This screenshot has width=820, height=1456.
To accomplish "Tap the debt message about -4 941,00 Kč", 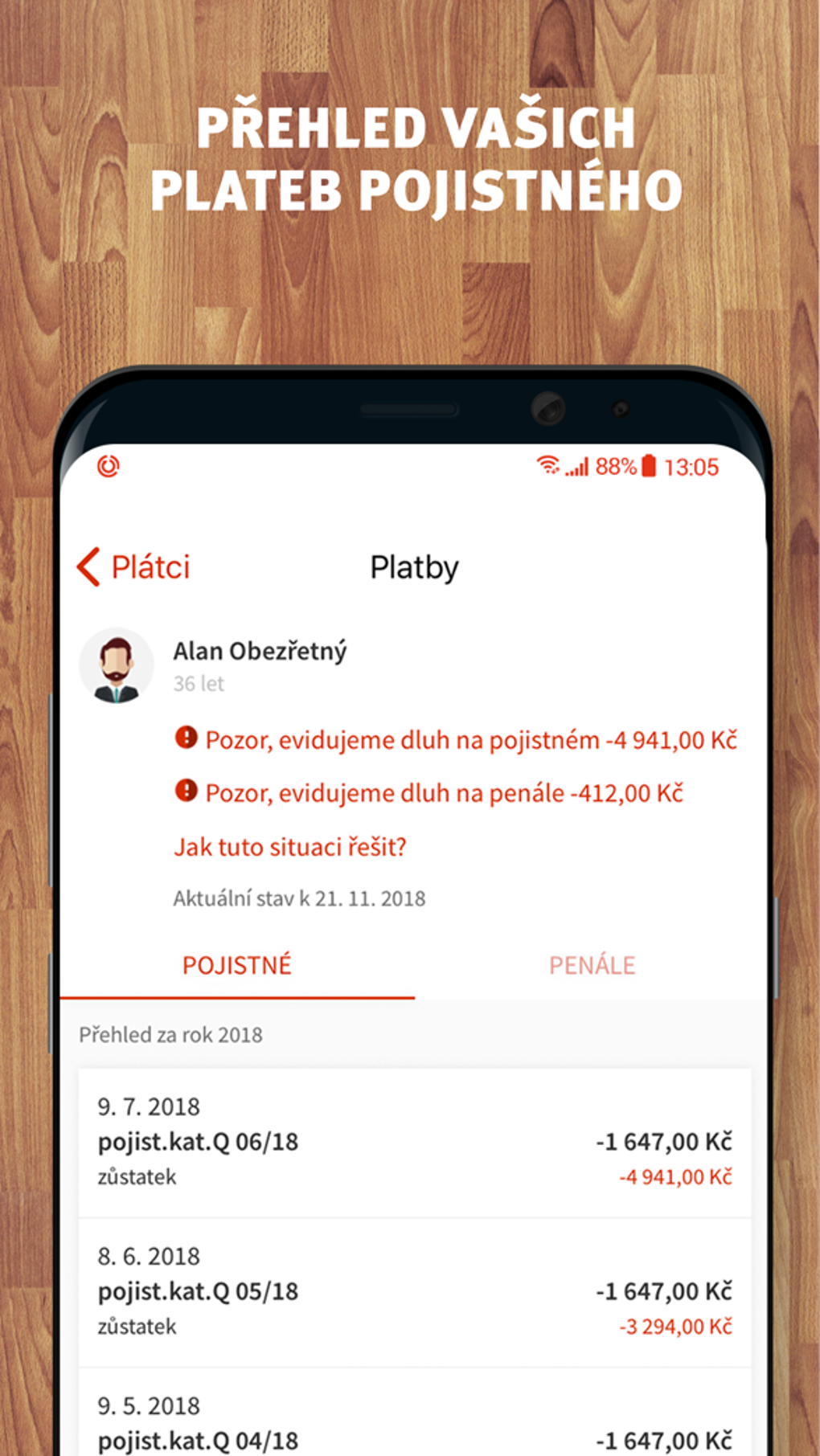I will click(470, 738).
